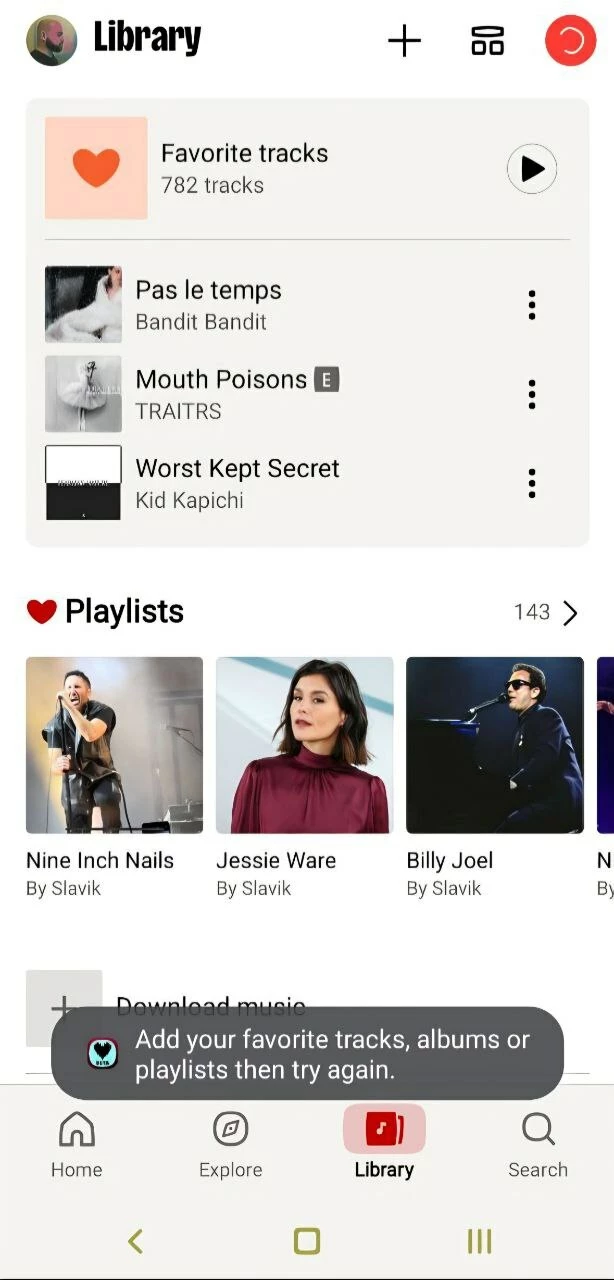Switch to the Search tab
The width and height of the screenshot is (614, 1280).
[537, 1145]
